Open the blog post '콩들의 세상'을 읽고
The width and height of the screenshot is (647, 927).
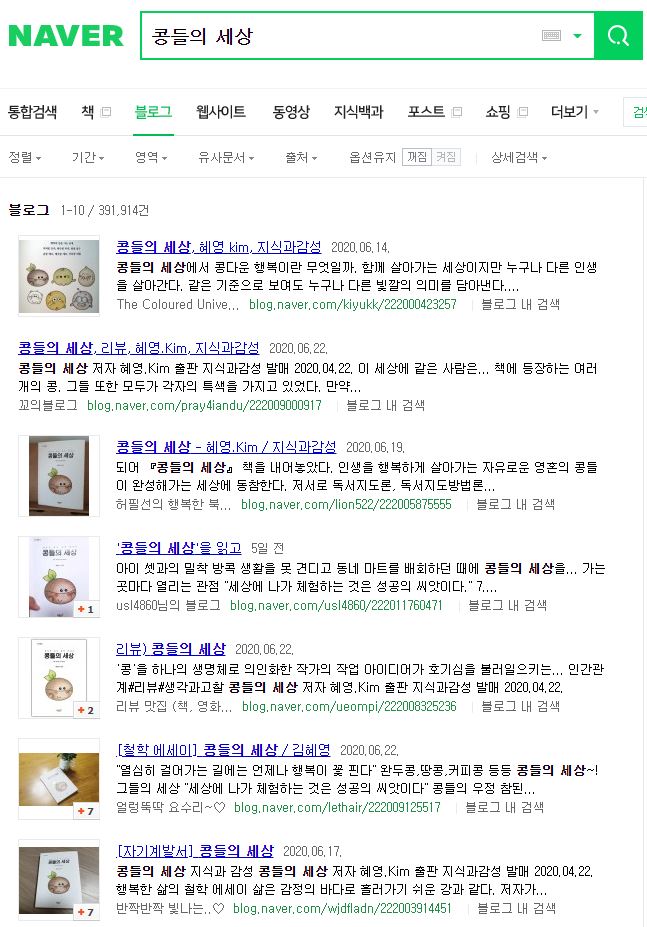pyautogui.click(x=179, y=548)
